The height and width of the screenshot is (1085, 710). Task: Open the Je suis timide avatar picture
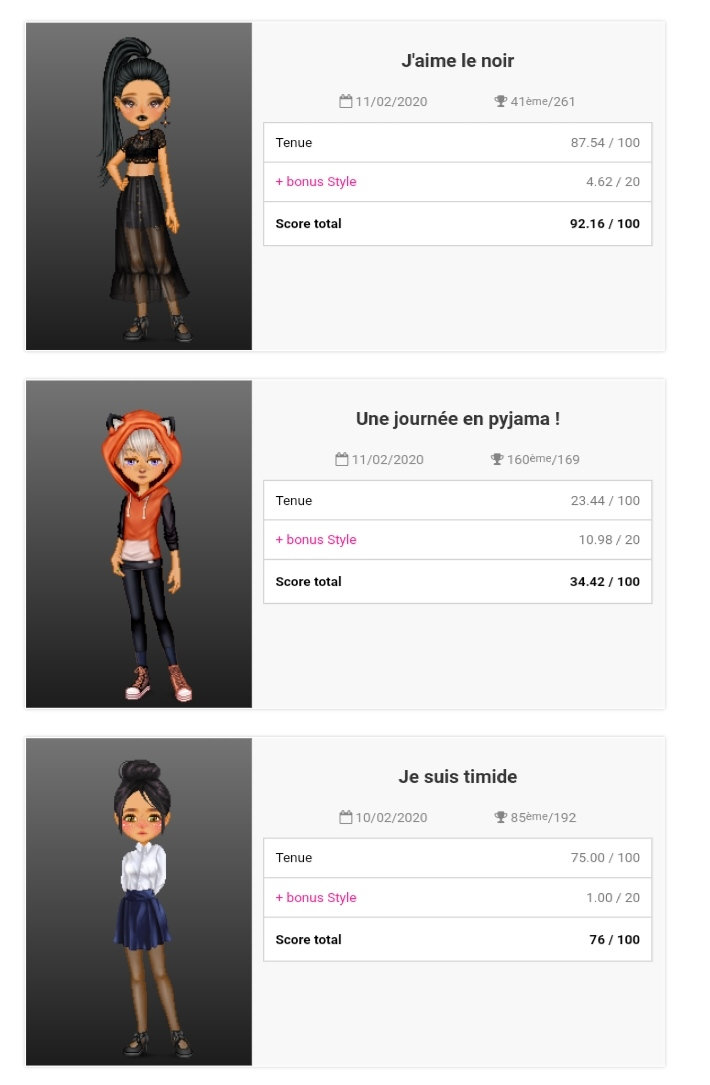click(139, 902)
